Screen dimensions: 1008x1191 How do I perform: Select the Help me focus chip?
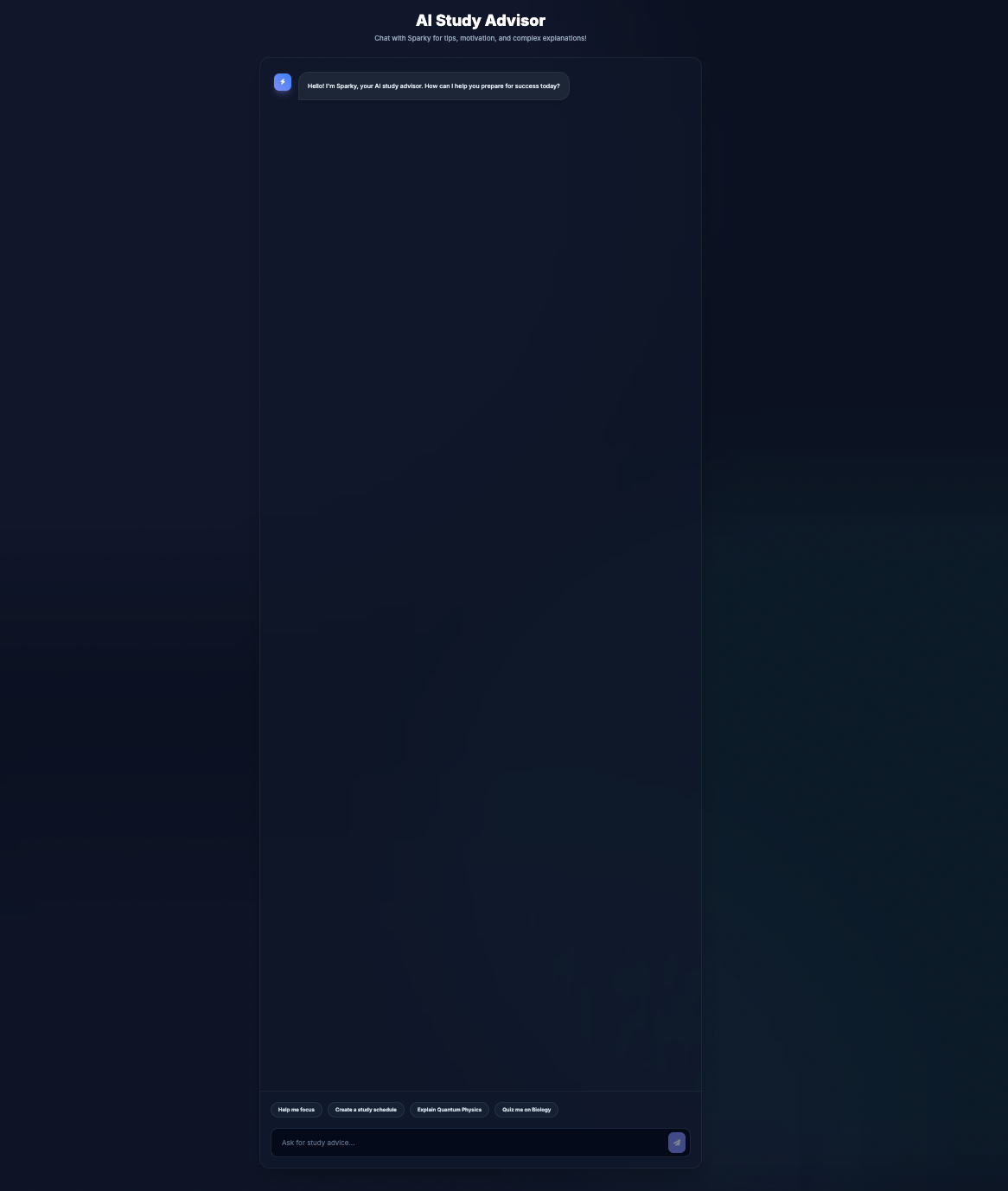pyautogui.click(x=297, y=1110)
